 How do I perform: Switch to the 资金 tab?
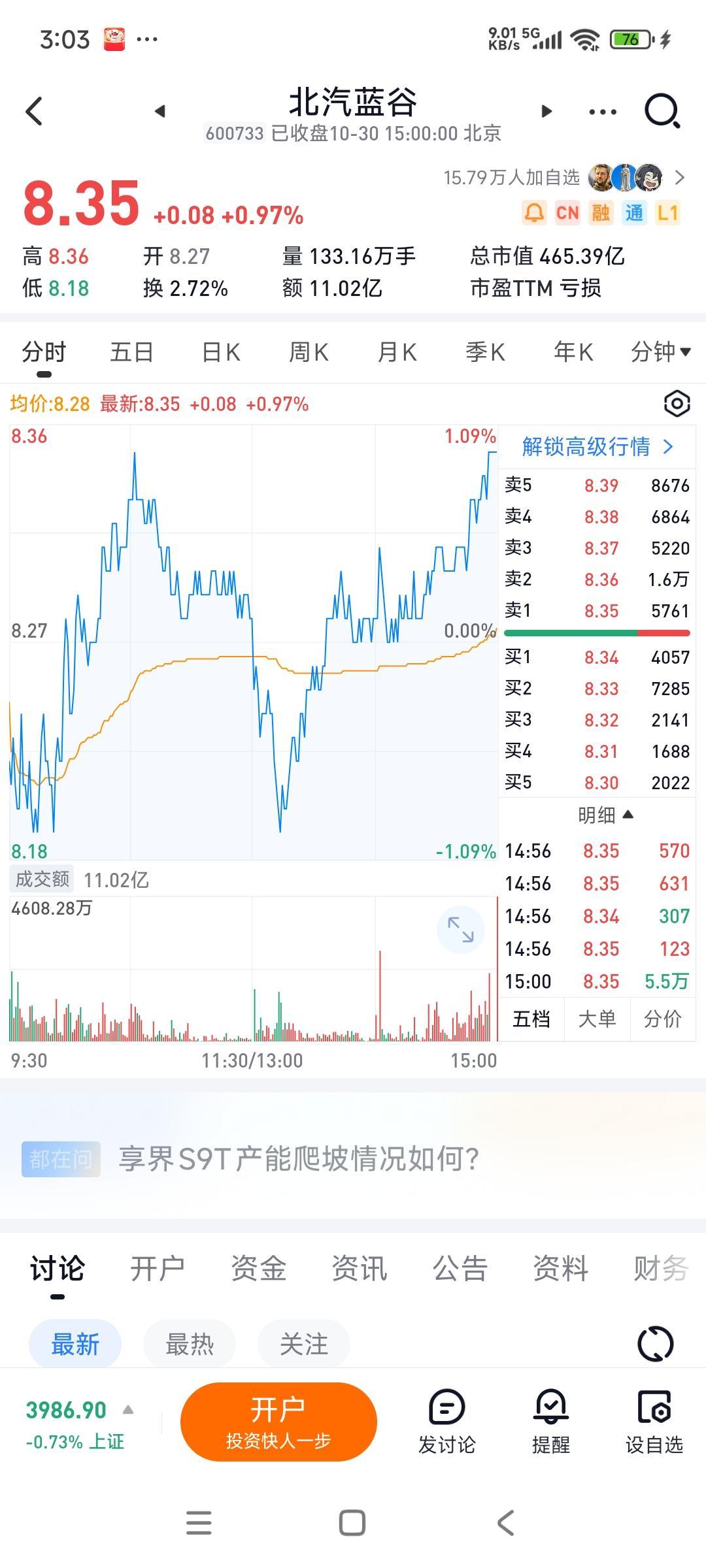(259, 1269)
